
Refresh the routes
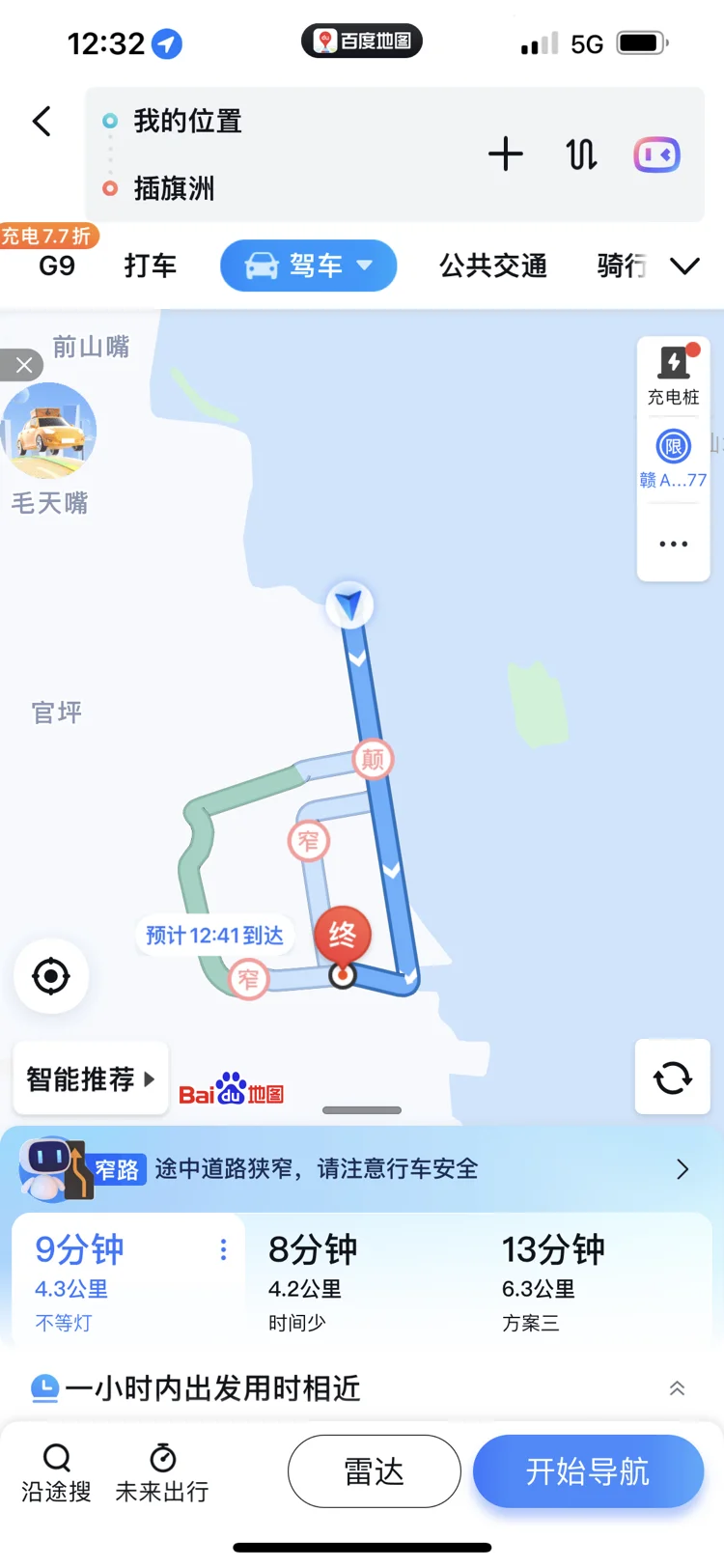pyautogui.click(x=673, y=1078)
